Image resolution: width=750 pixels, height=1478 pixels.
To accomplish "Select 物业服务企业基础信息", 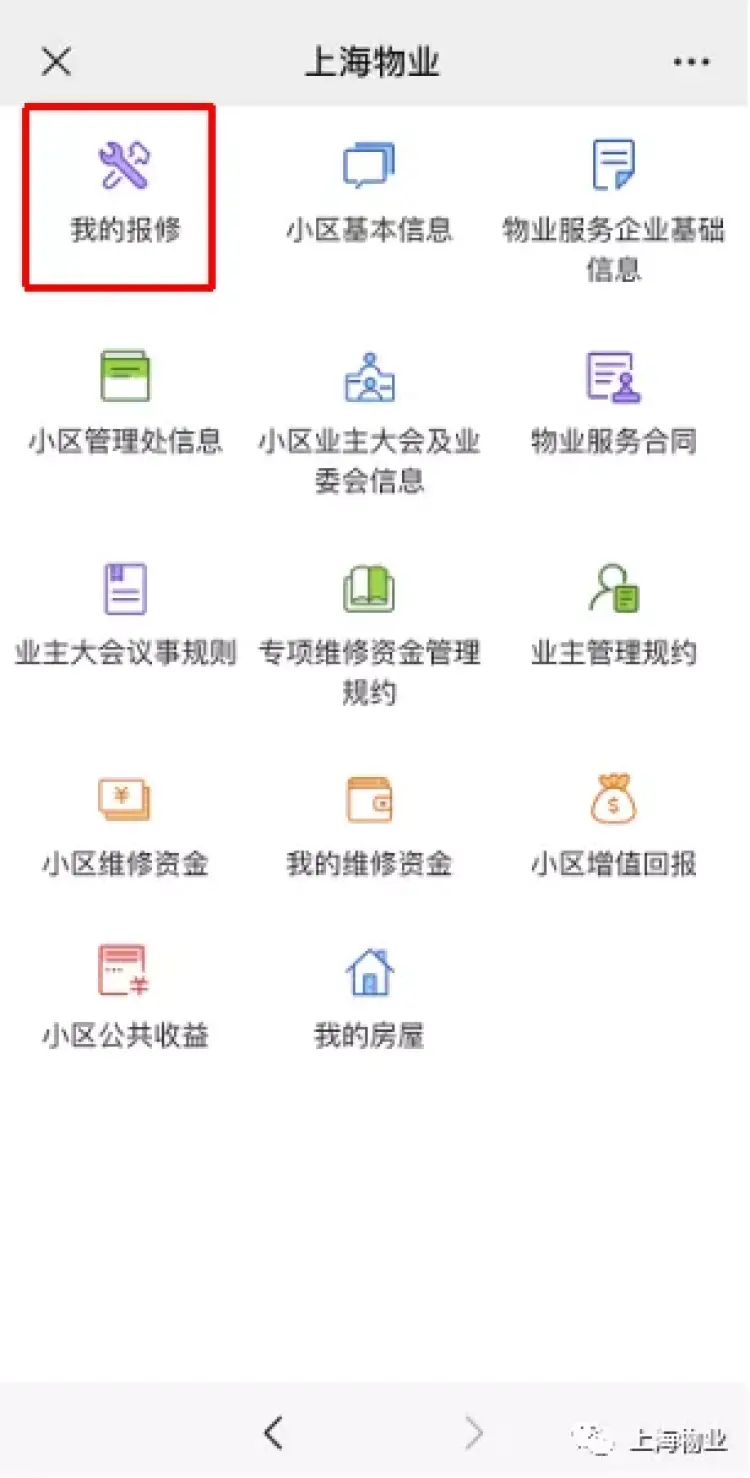I will click(613, 212).
